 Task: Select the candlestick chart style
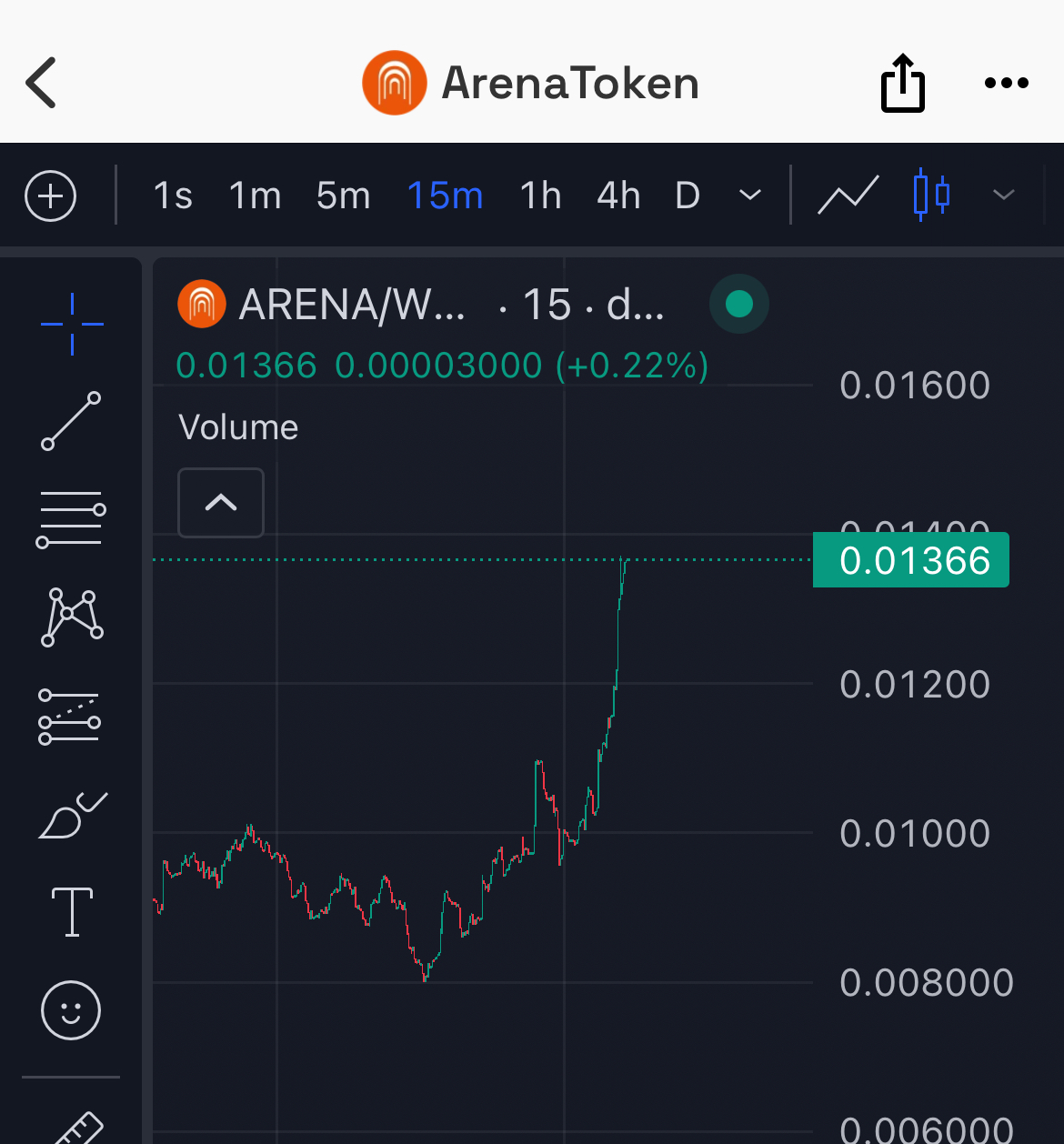click(931, 196)
